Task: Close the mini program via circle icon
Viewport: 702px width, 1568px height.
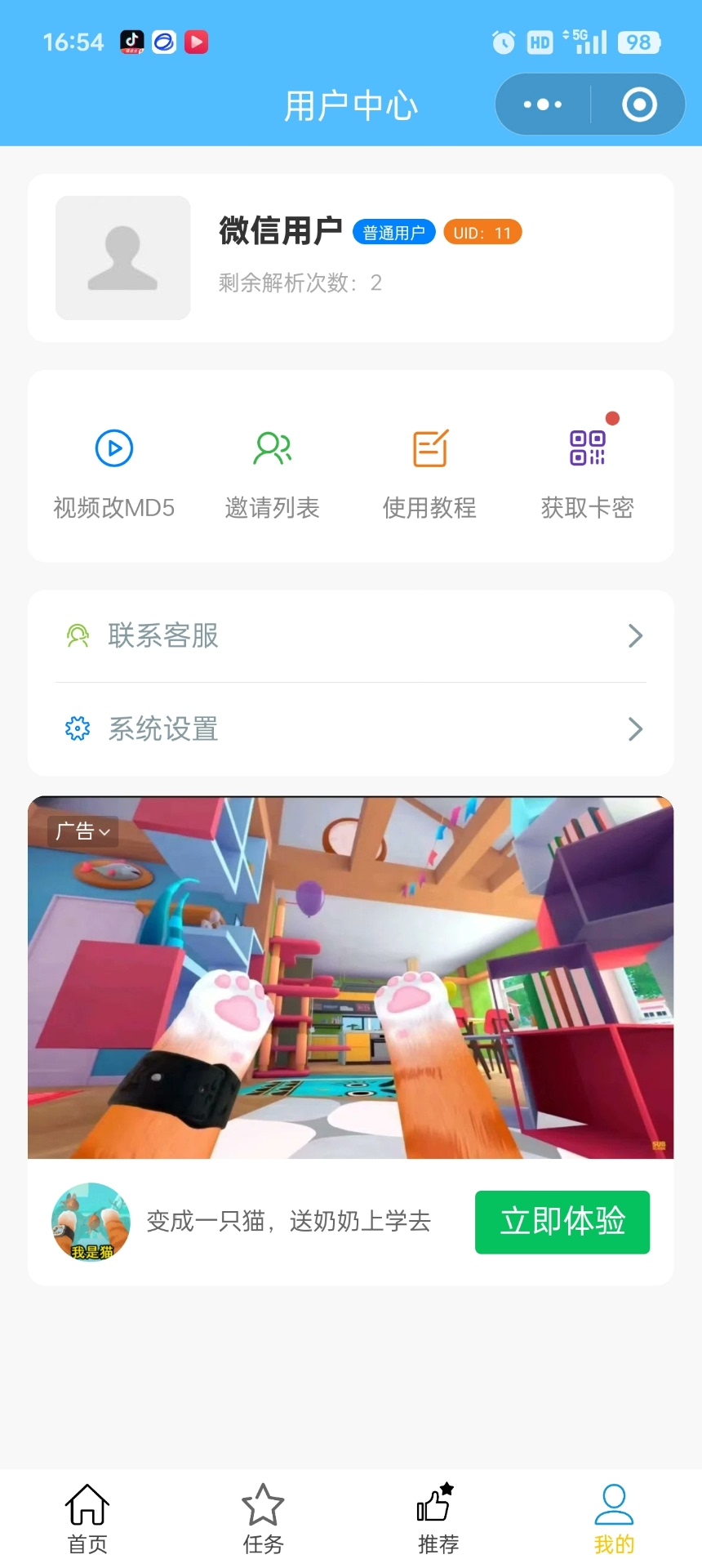Action: tap(639, 105)
